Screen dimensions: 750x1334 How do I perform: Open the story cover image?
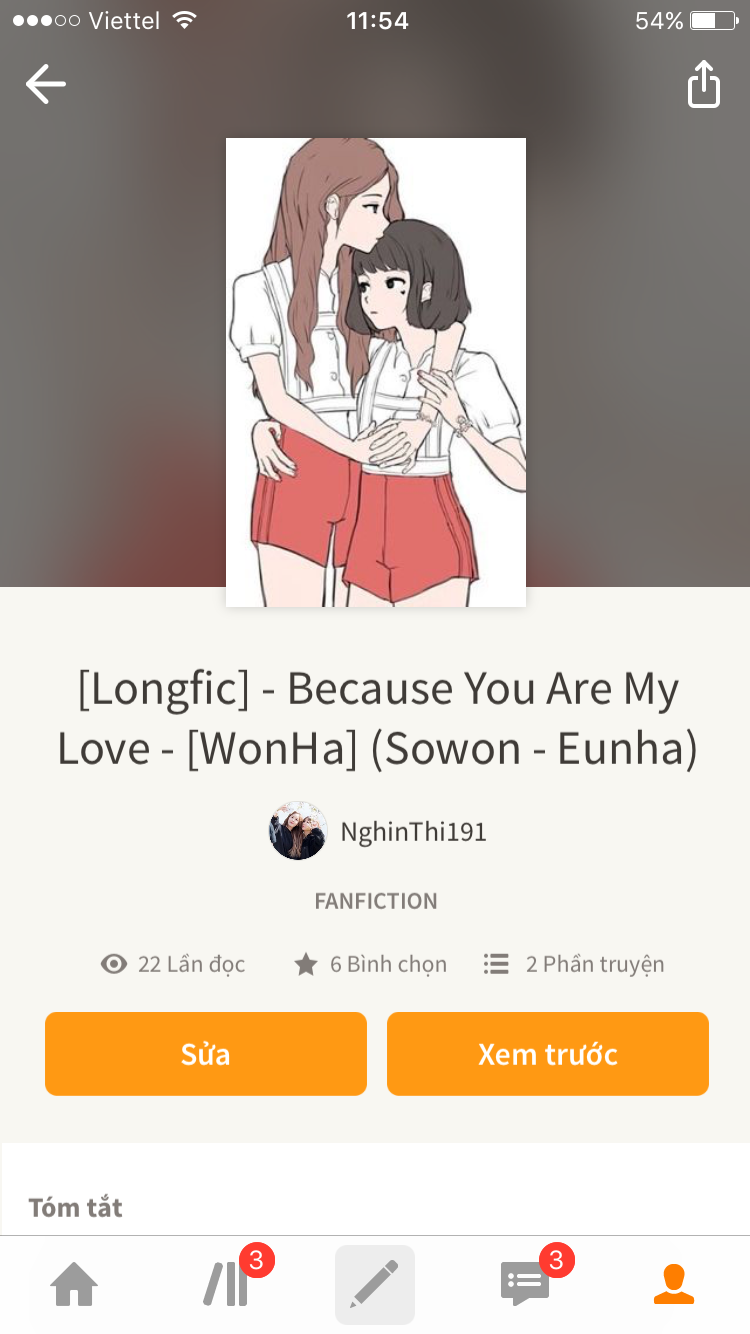pyautogui.click(x=376, y=372)
